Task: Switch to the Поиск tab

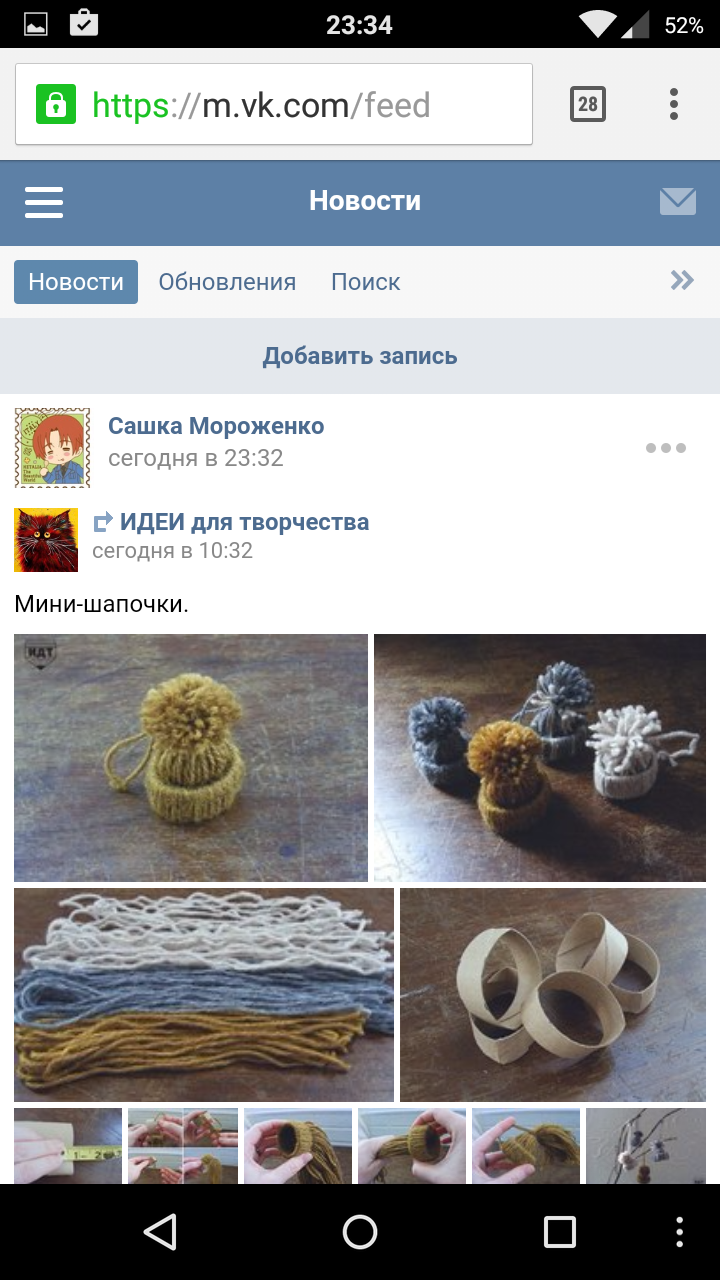Action: pos(365,282)
